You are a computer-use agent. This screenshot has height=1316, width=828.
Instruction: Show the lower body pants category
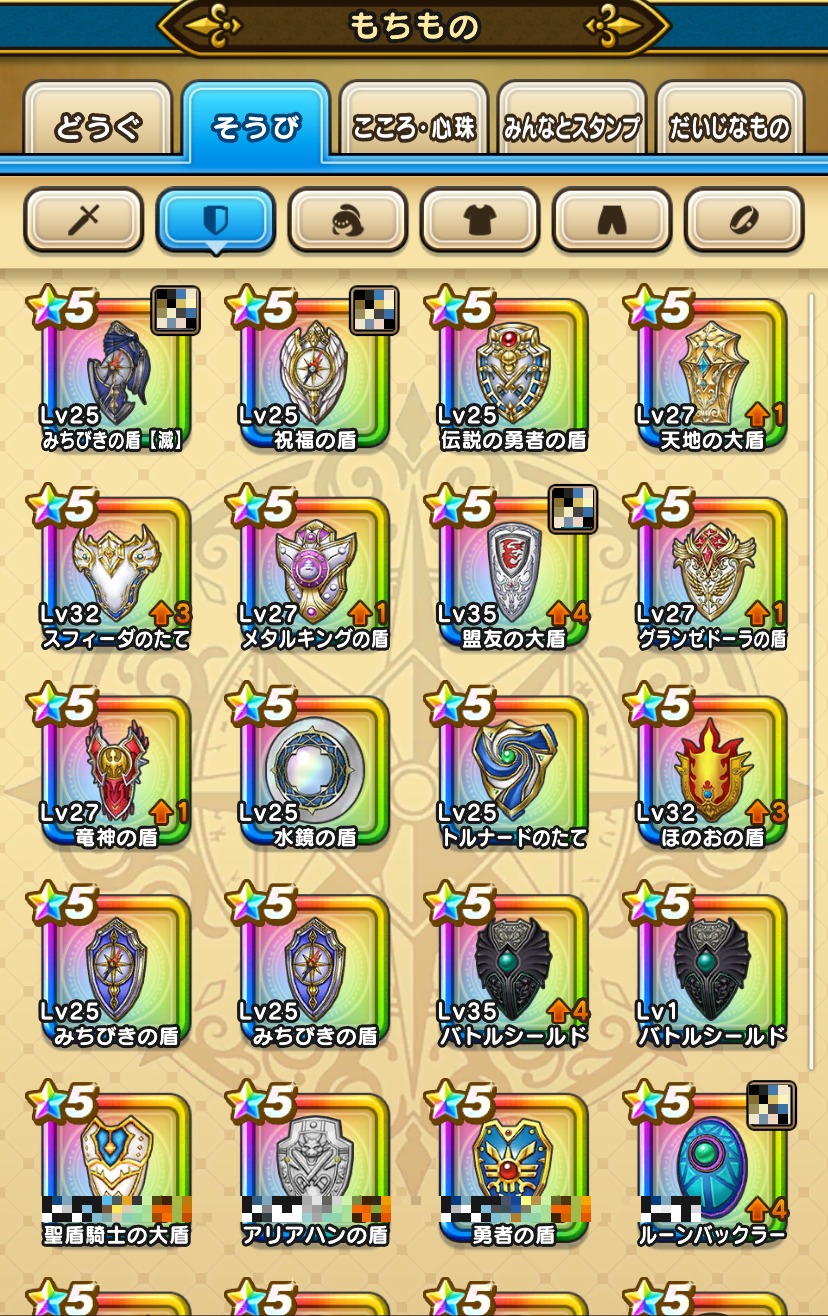[612, 219]
